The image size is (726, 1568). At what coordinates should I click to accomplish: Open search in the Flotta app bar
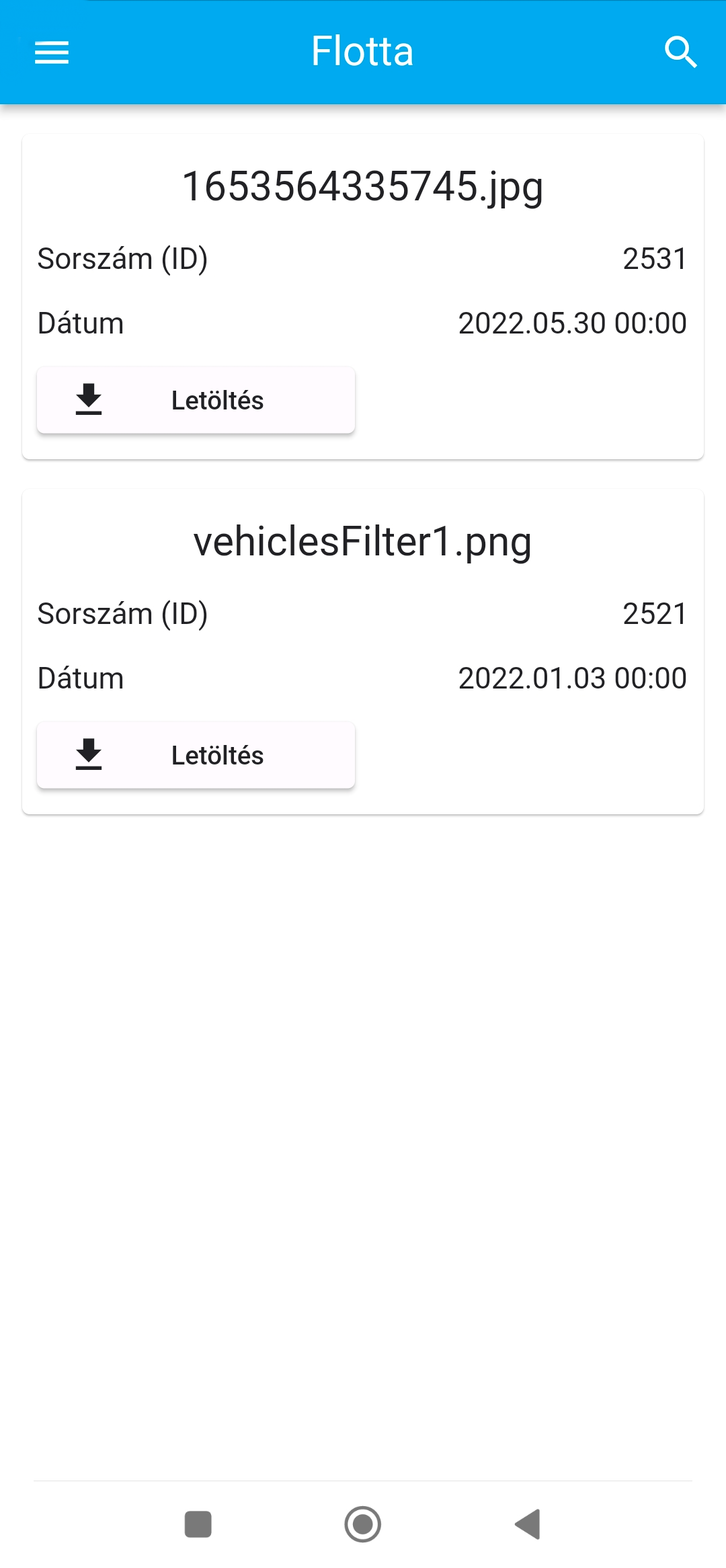[680, 52]
